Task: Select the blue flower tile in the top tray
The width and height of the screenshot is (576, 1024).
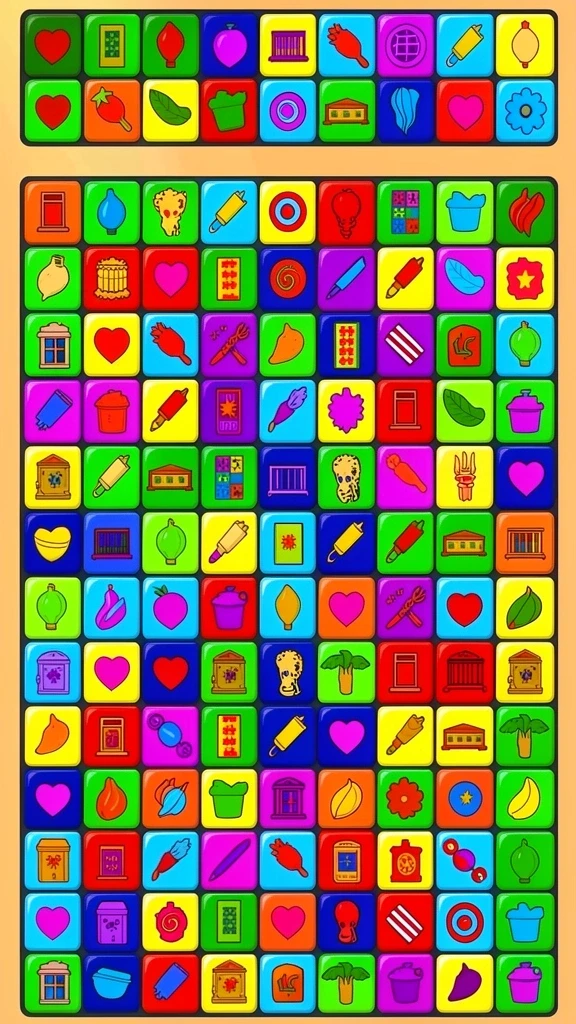Action: tap(524, 110)
